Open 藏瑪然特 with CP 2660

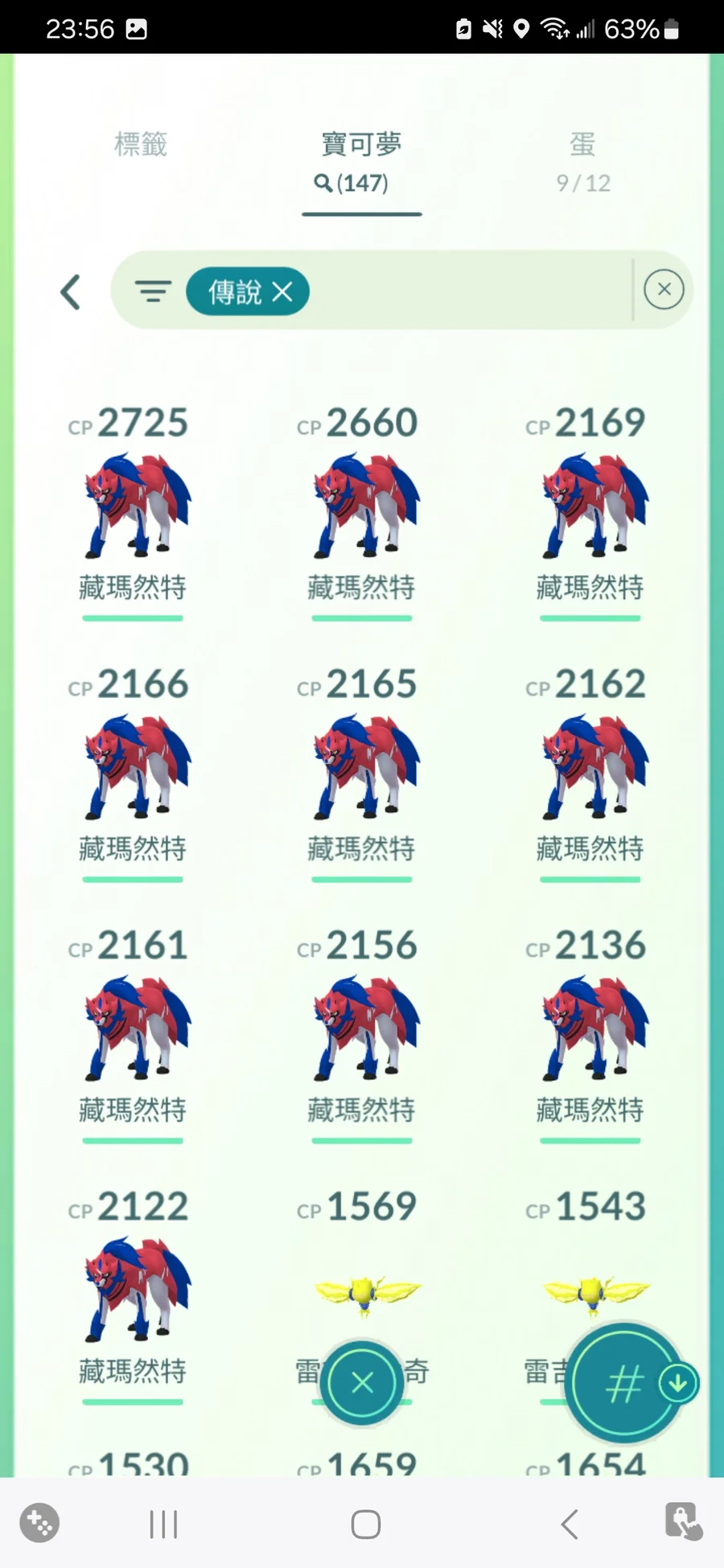[362, 507]
